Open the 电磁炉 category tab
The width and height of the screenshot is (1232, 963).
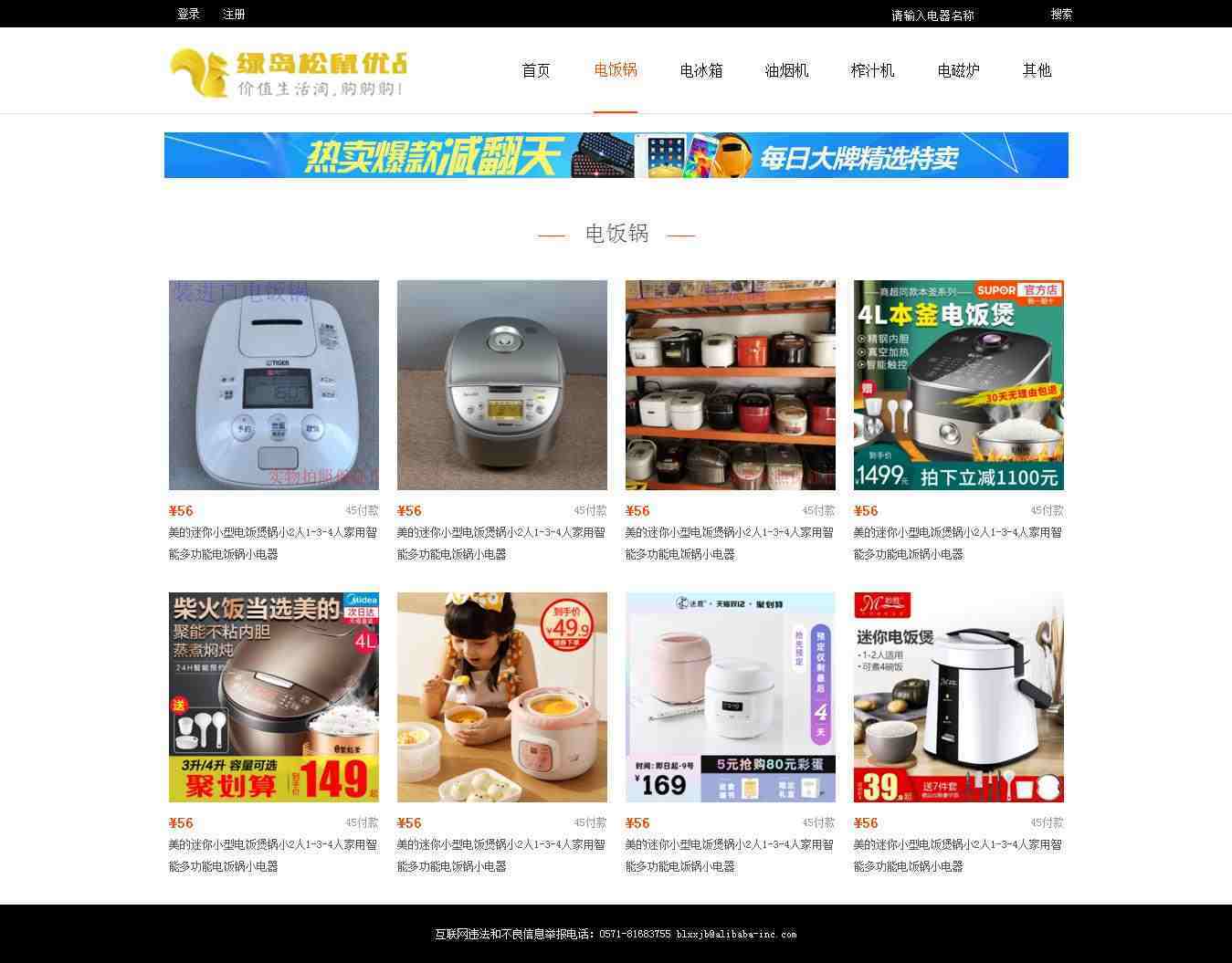tap(959, 70)
